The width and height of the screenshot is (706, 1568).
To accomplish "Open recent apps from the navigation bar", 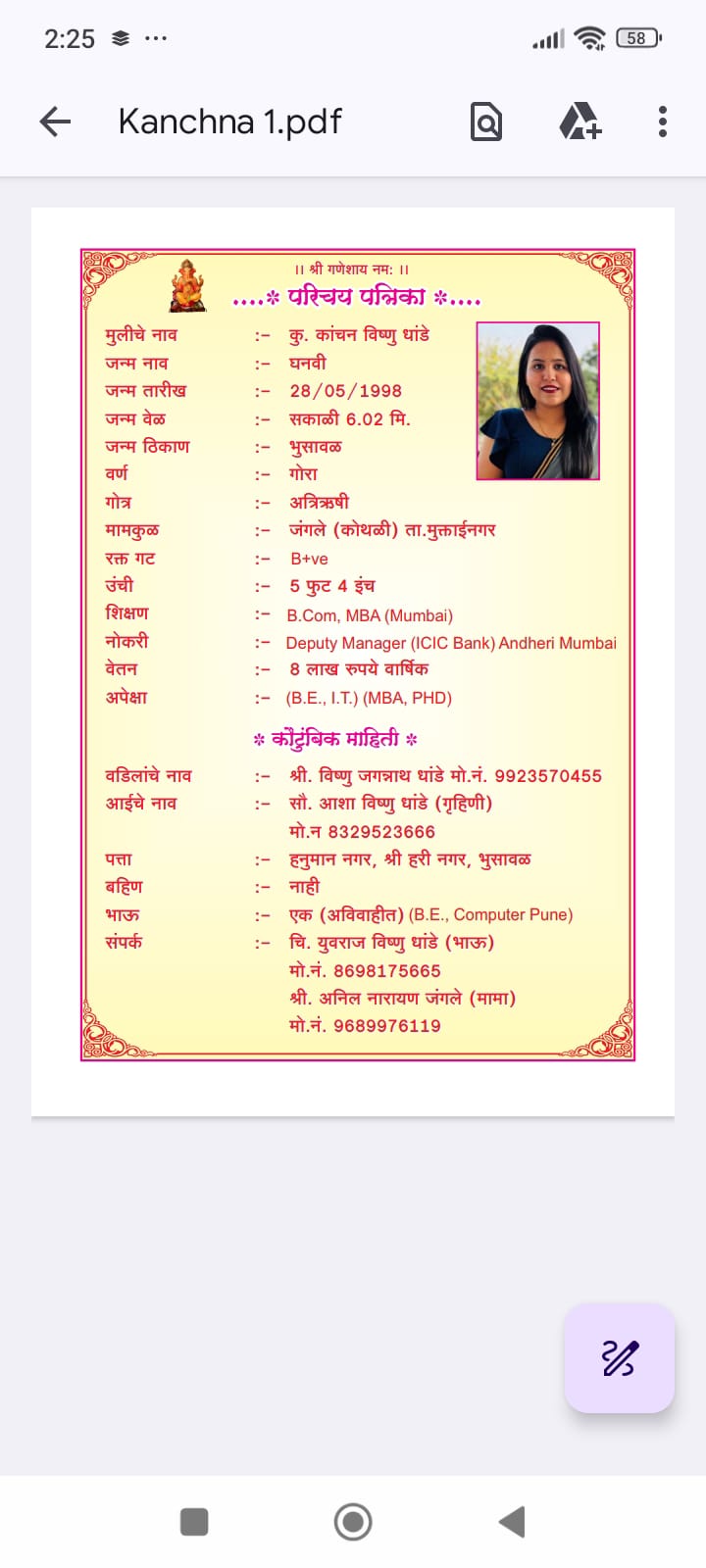I will (x=194, y=1522).
